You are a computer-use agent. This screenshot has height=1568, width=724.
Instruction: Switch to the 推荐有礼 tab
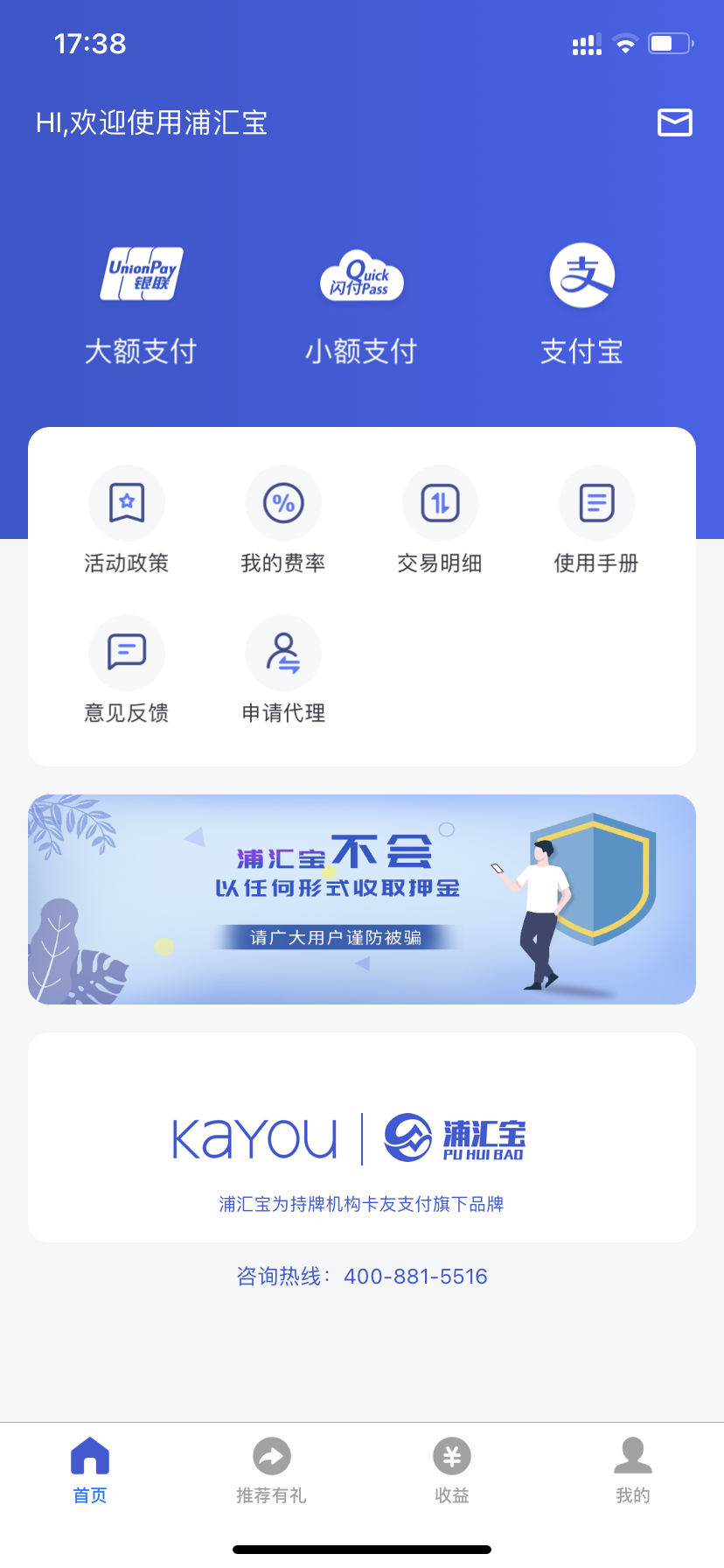pos(271,1470)
